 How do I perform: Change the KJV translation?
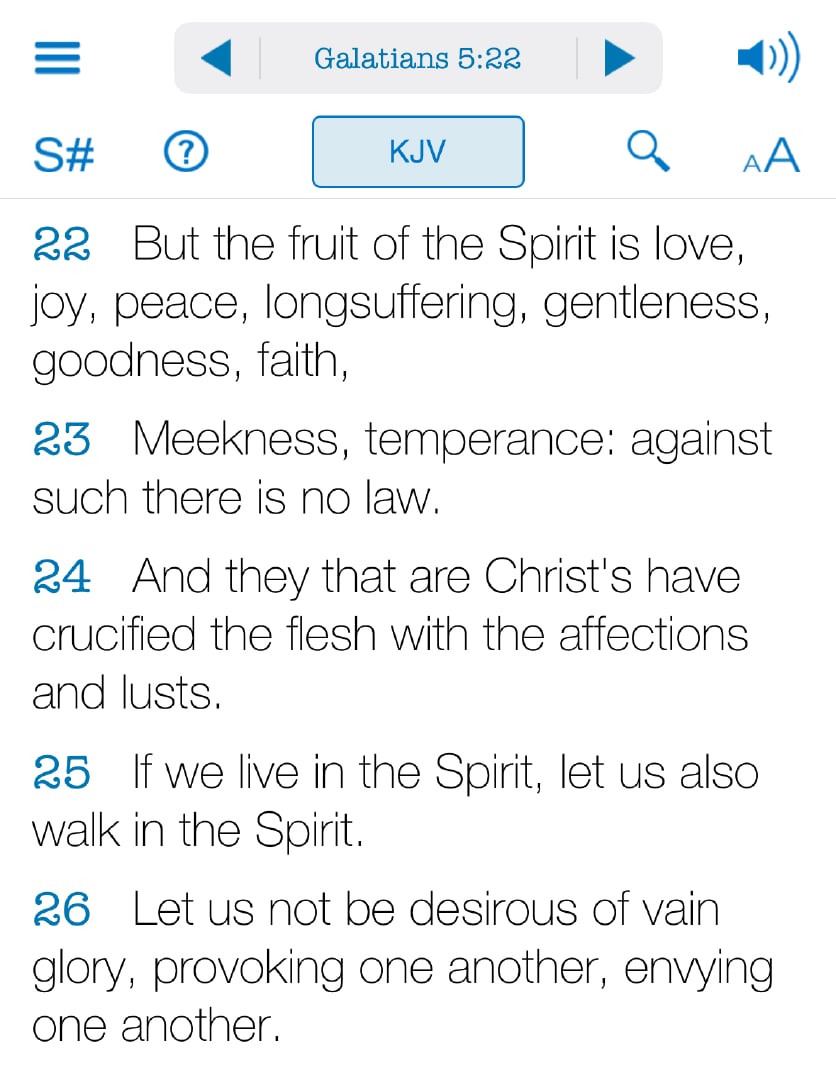tap(418, 152)
